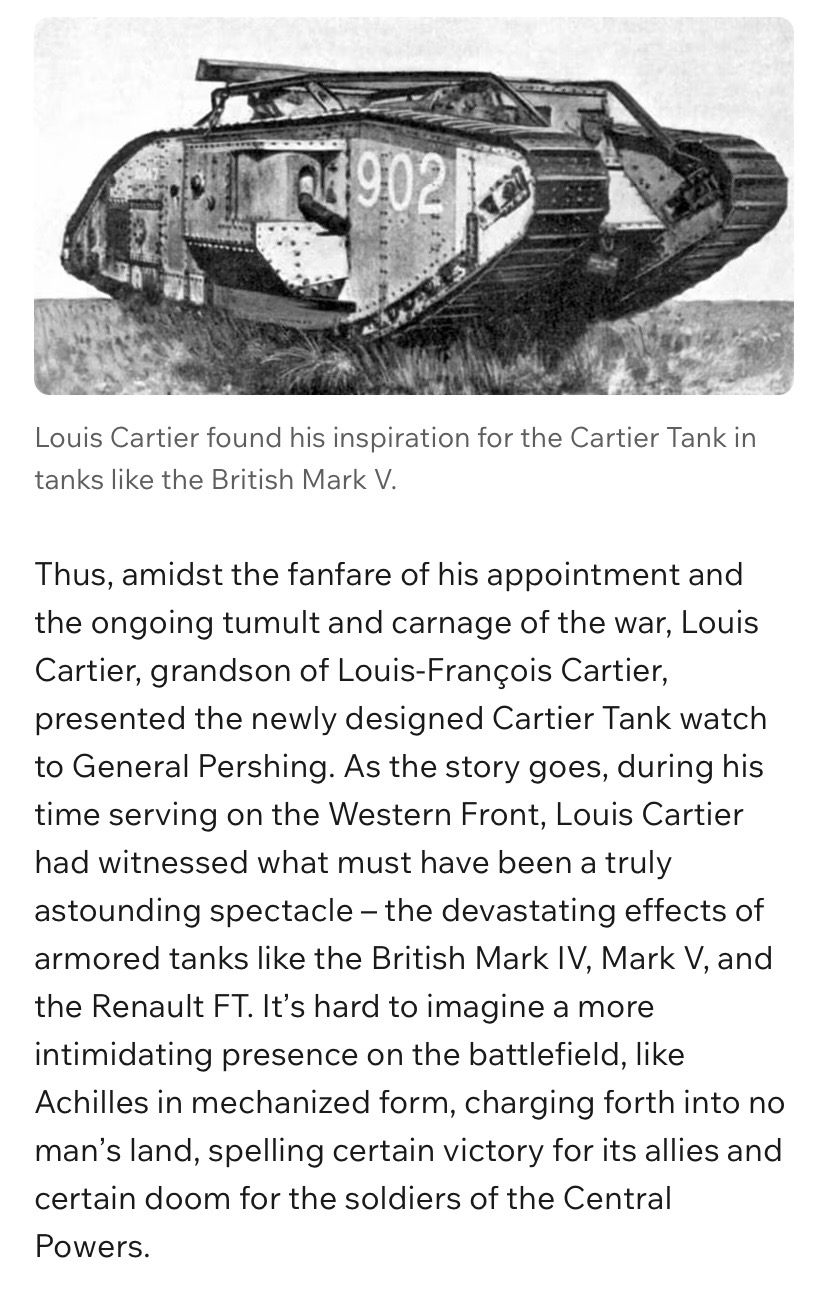Open the British Mark V tank photo
The height and width of the screenshot is (1299, 827).
[x=413, y=206]
